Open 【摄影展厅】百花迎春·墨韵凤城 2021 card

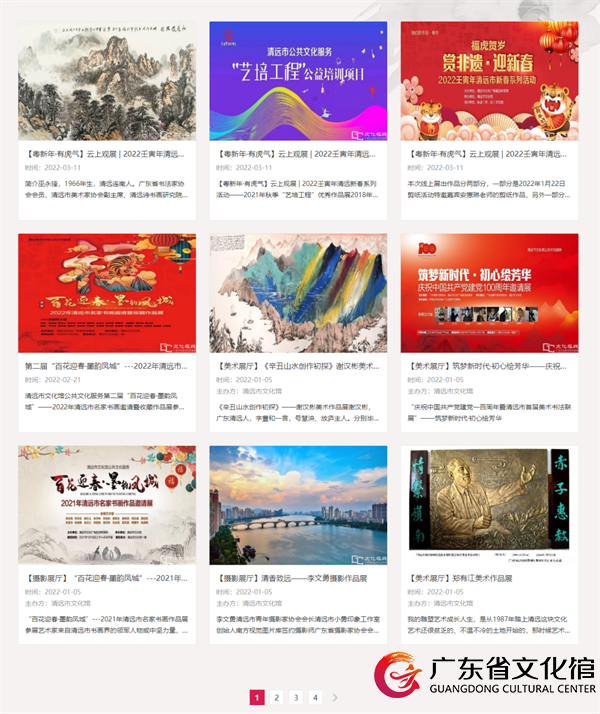pyautogui.click(x=106, y=505)
